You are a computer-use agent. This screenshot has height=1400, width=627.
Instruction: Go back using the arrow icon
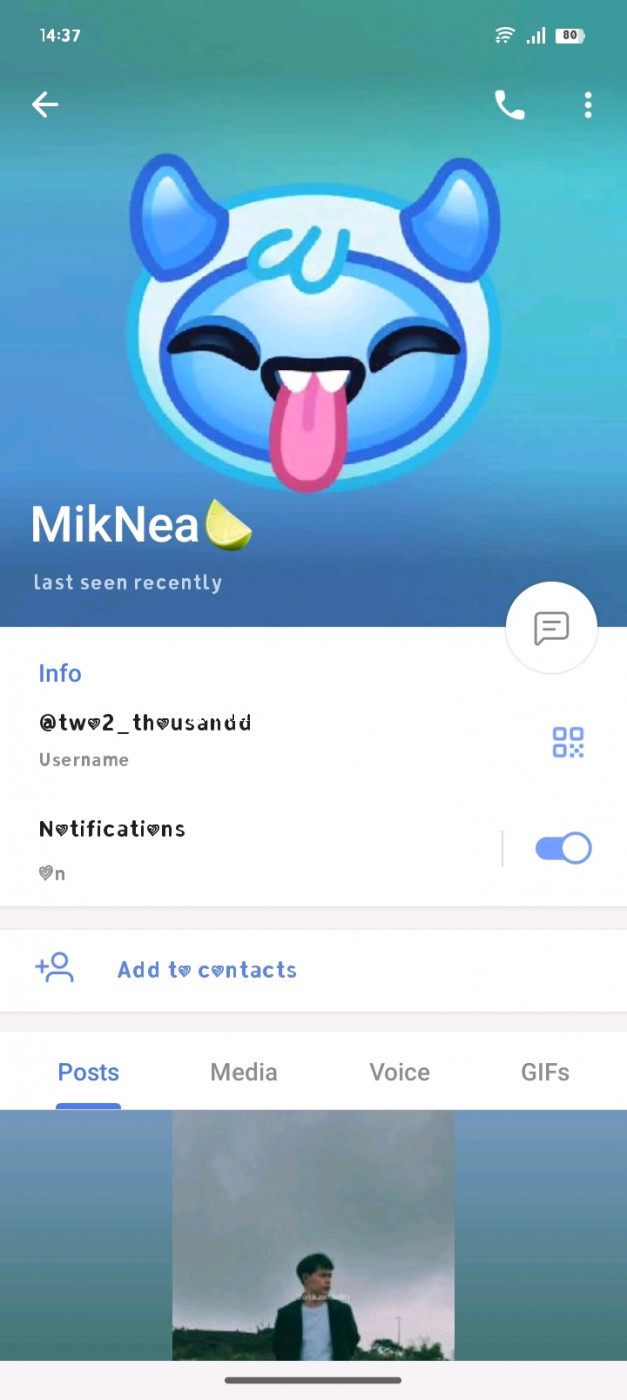(45, 104)
